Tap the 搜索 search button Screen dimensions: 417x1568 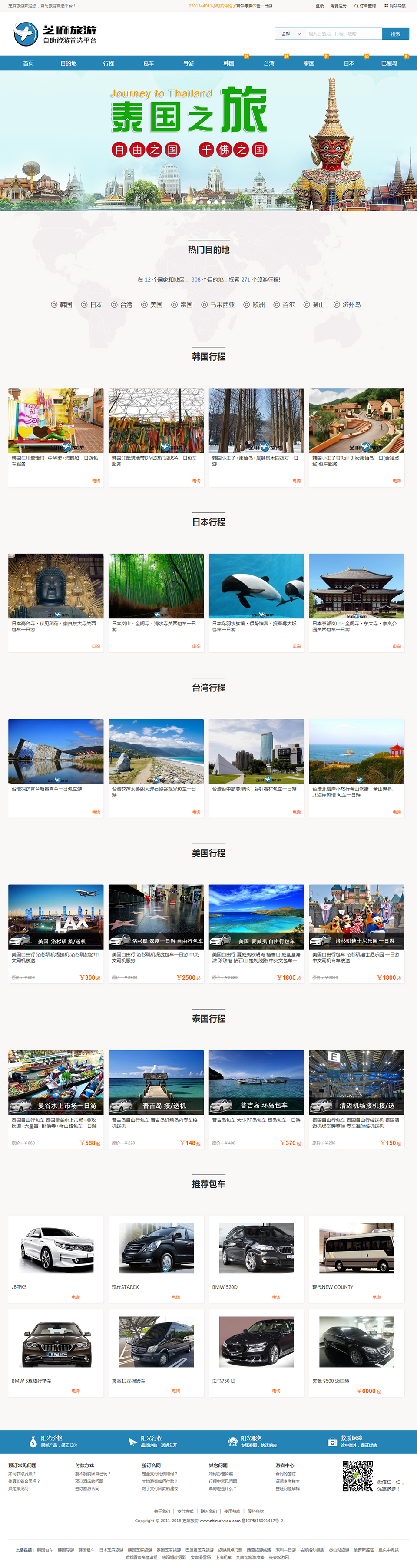395,34
